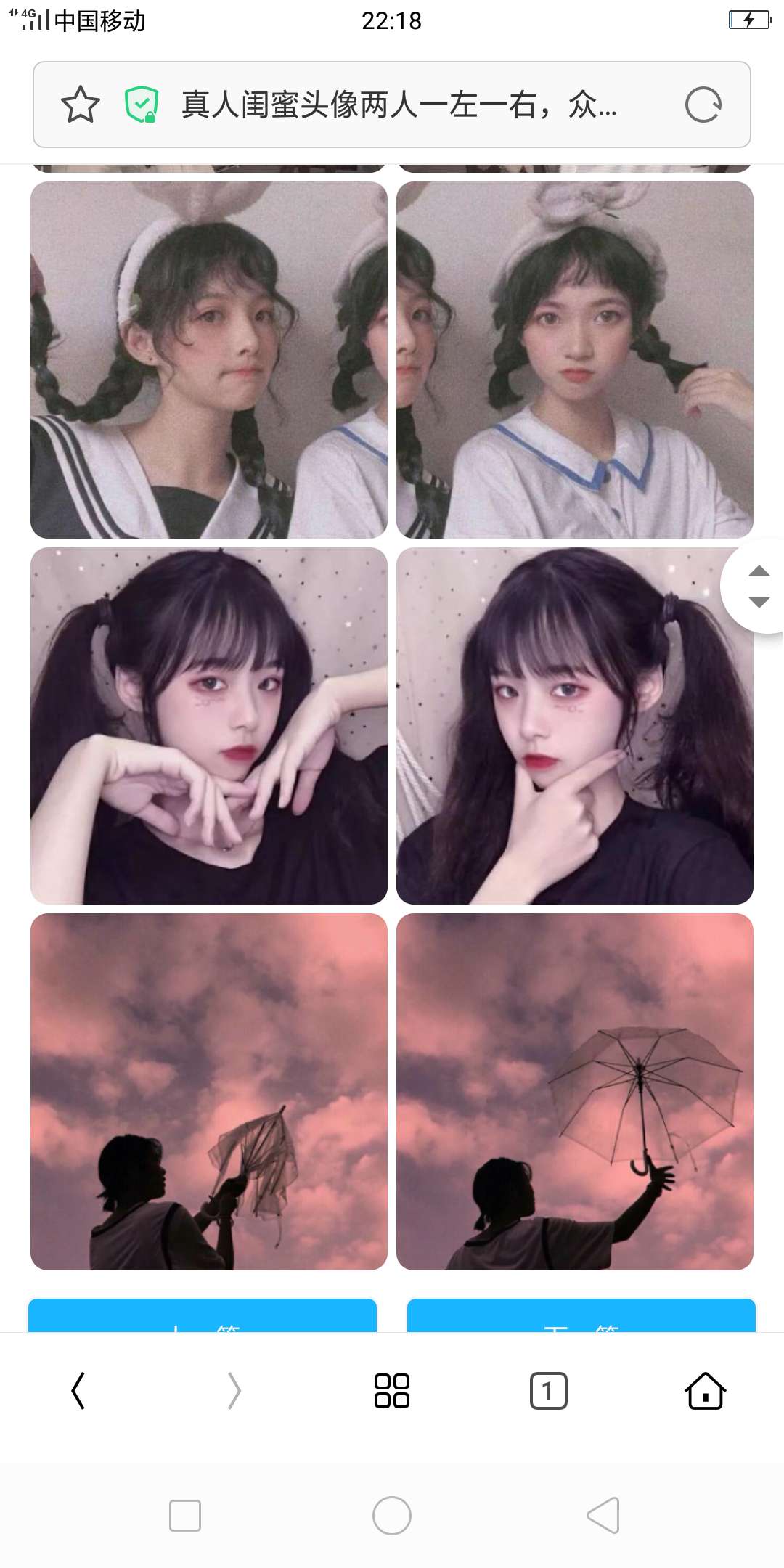Open the twin-tails girl avatar with both hands
This screenshot has height=1568, width=784.
(x=209, y=726)
